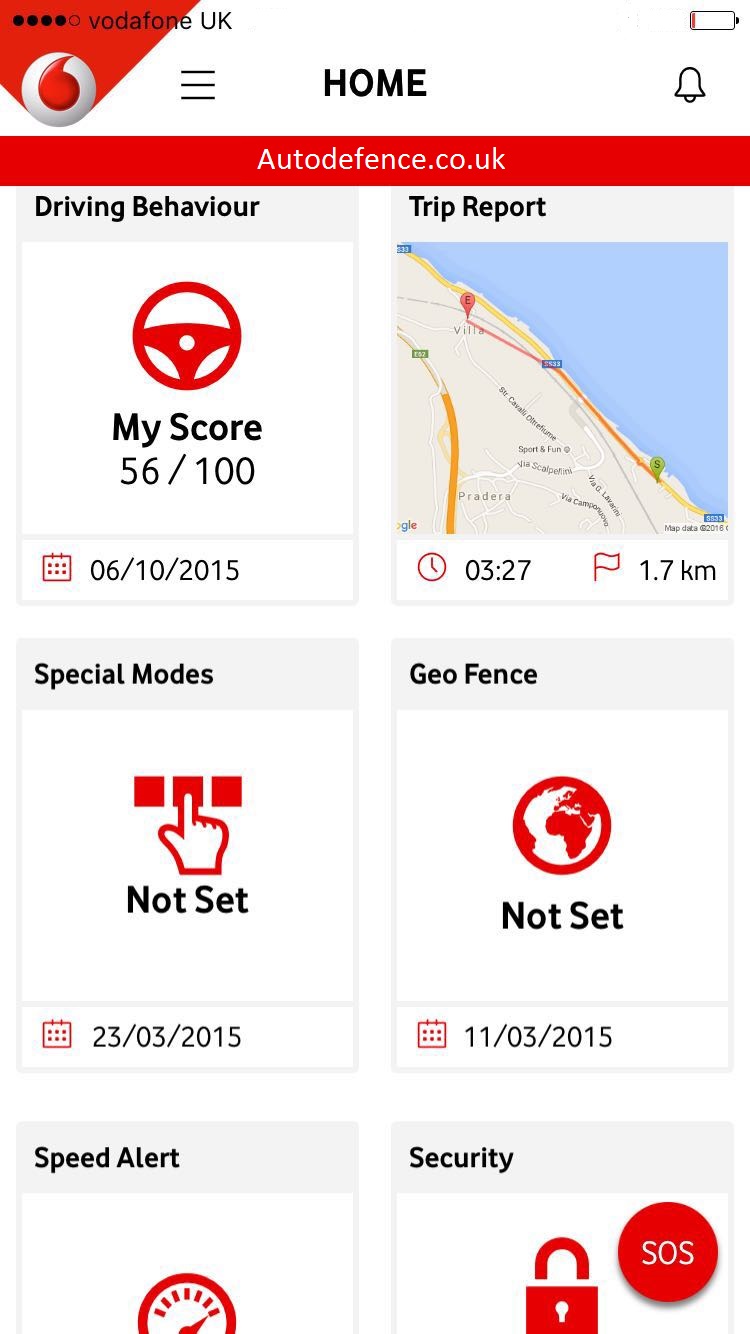Open the notifications bell
This screenshot has height=1334, width=750.
pyautogui.click(x=690, y=85)
